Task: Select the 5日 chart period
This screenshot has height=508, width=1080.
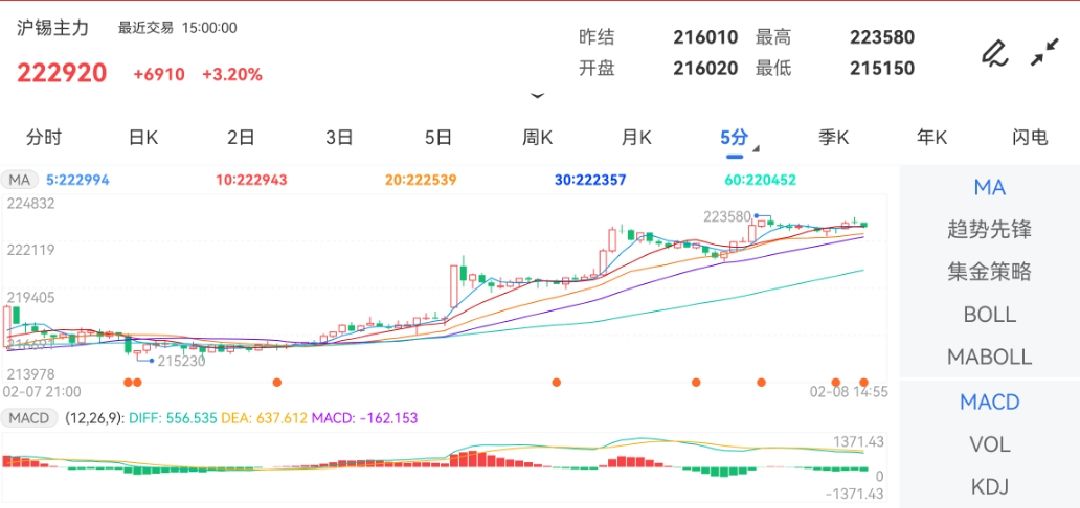Action: 438,138
